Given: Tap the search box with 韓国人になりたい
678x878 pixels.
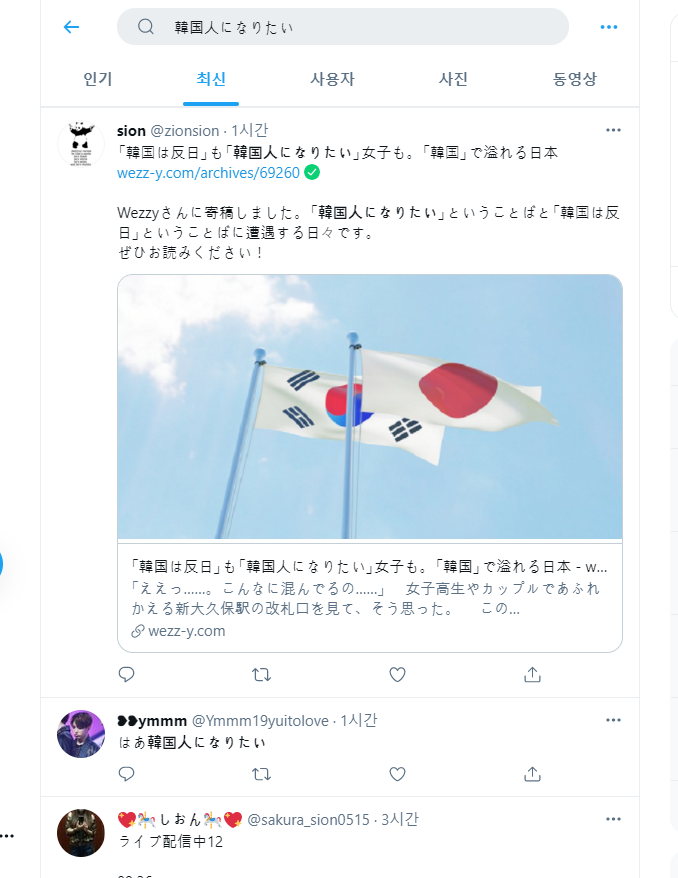Looking at the screenshot, I should tap(342, 27).
